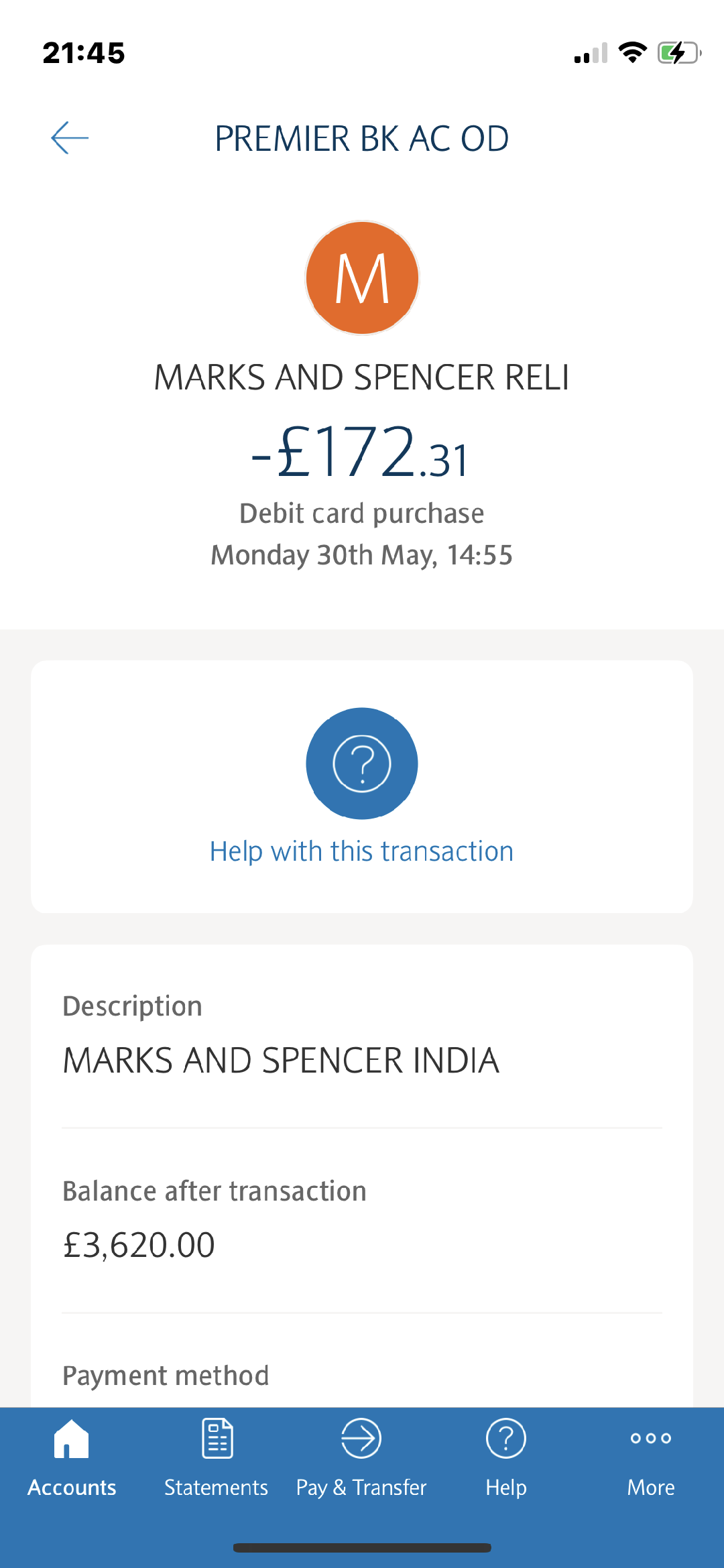Tap the Payment method label
Screen dimensions: 724x1568
[x=164, y=1374]
